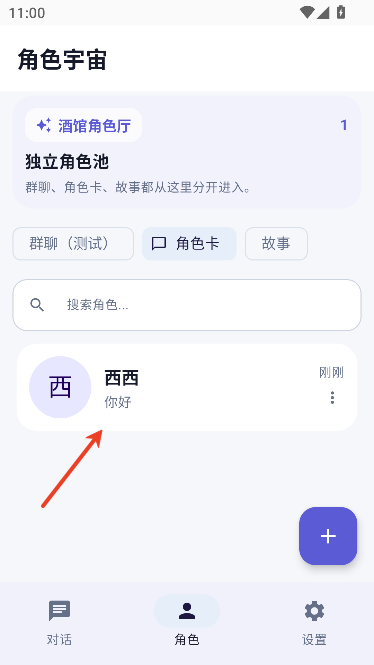Viewport: 374px width, 665px height.
Task: Add a new character with plus button
Action: click(328, 536)
